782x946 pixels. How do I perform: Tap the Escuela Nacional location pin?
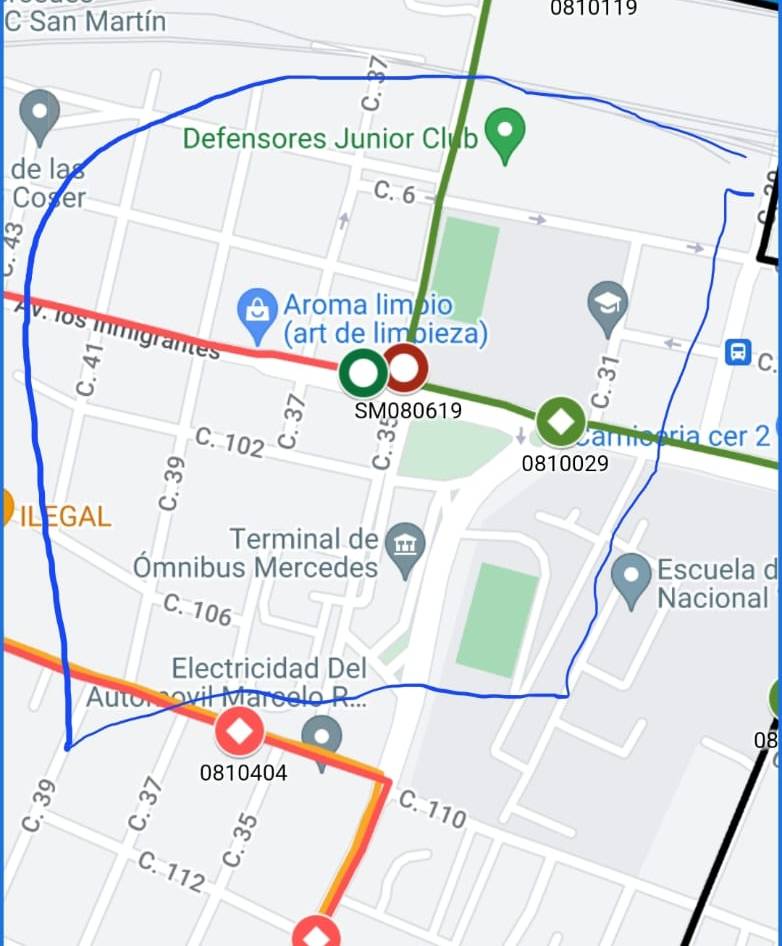[x=631, y=579]
